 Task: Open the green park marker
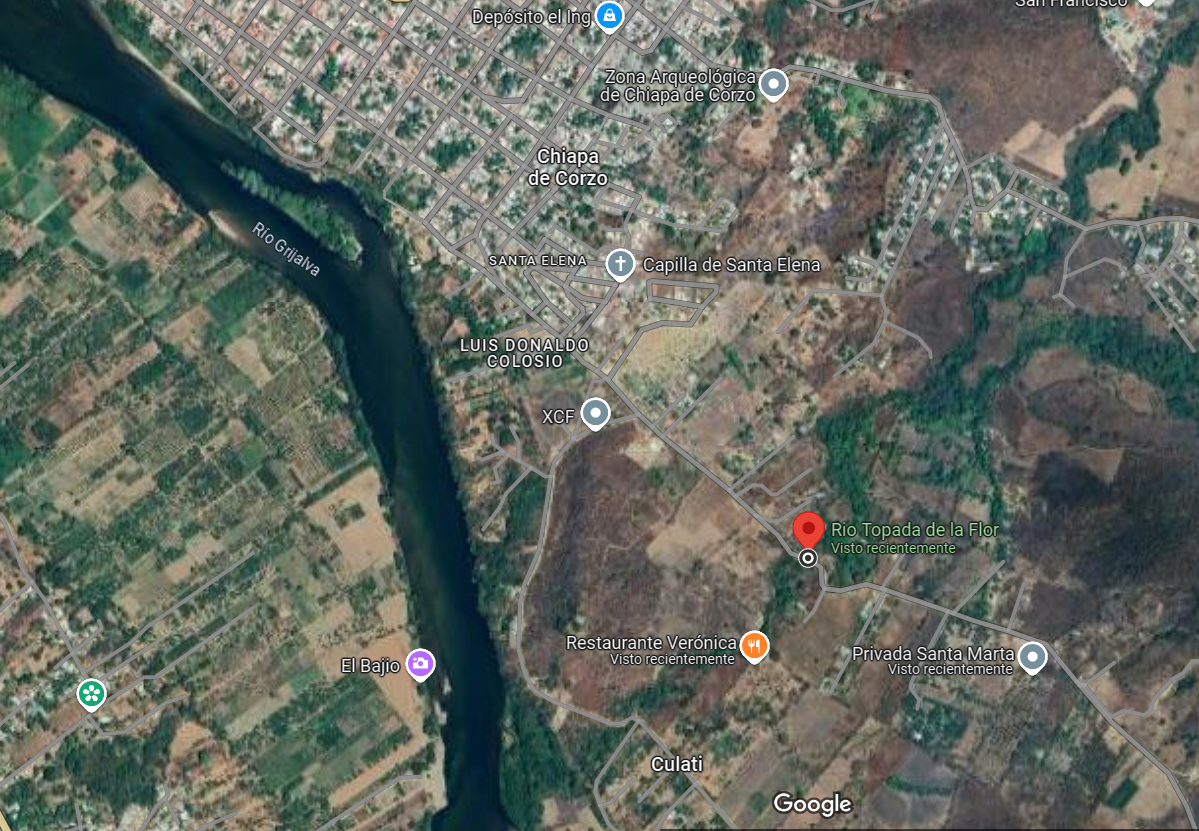91,692
